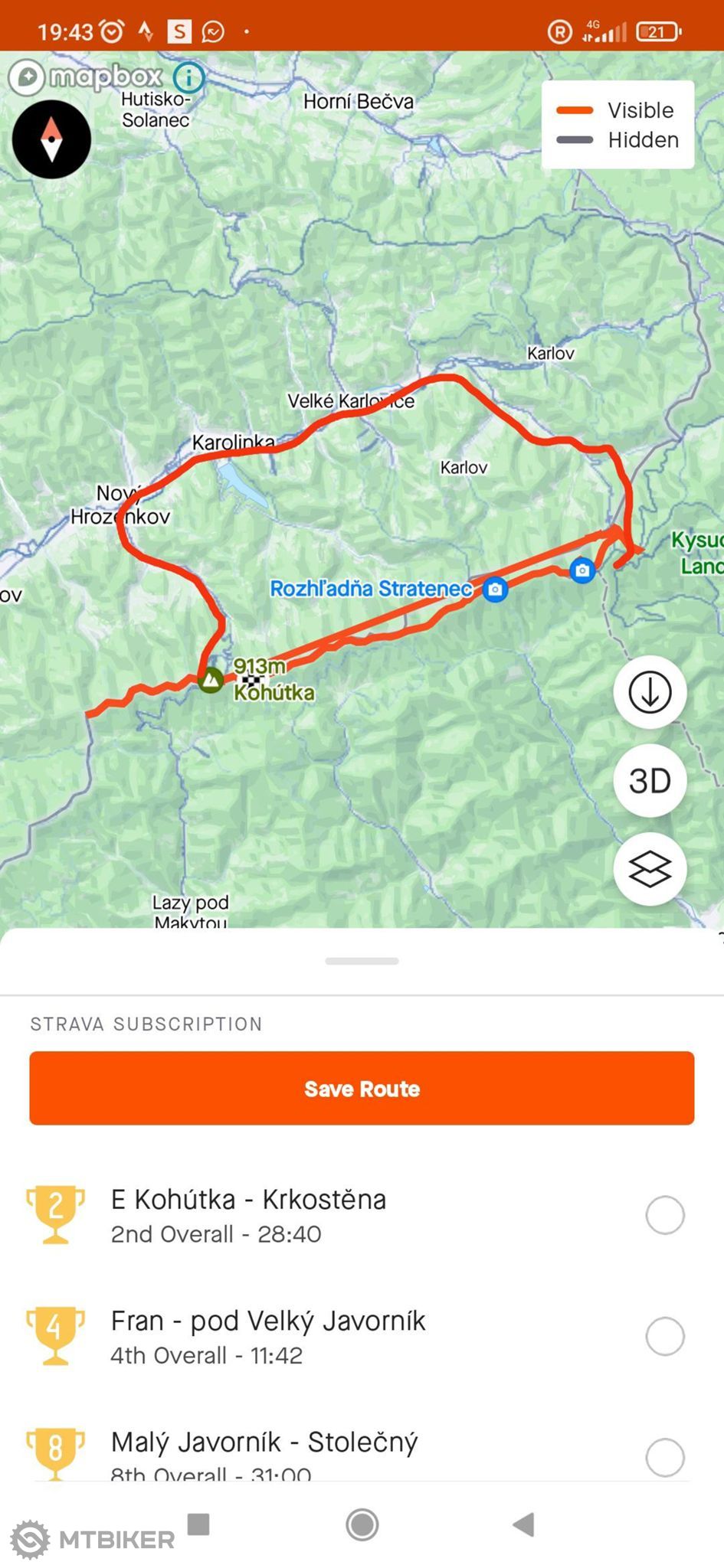Viewport: 724px width, 1568px height.
Task: Save Route with Strava subscription
Action: coord(362,1088)
